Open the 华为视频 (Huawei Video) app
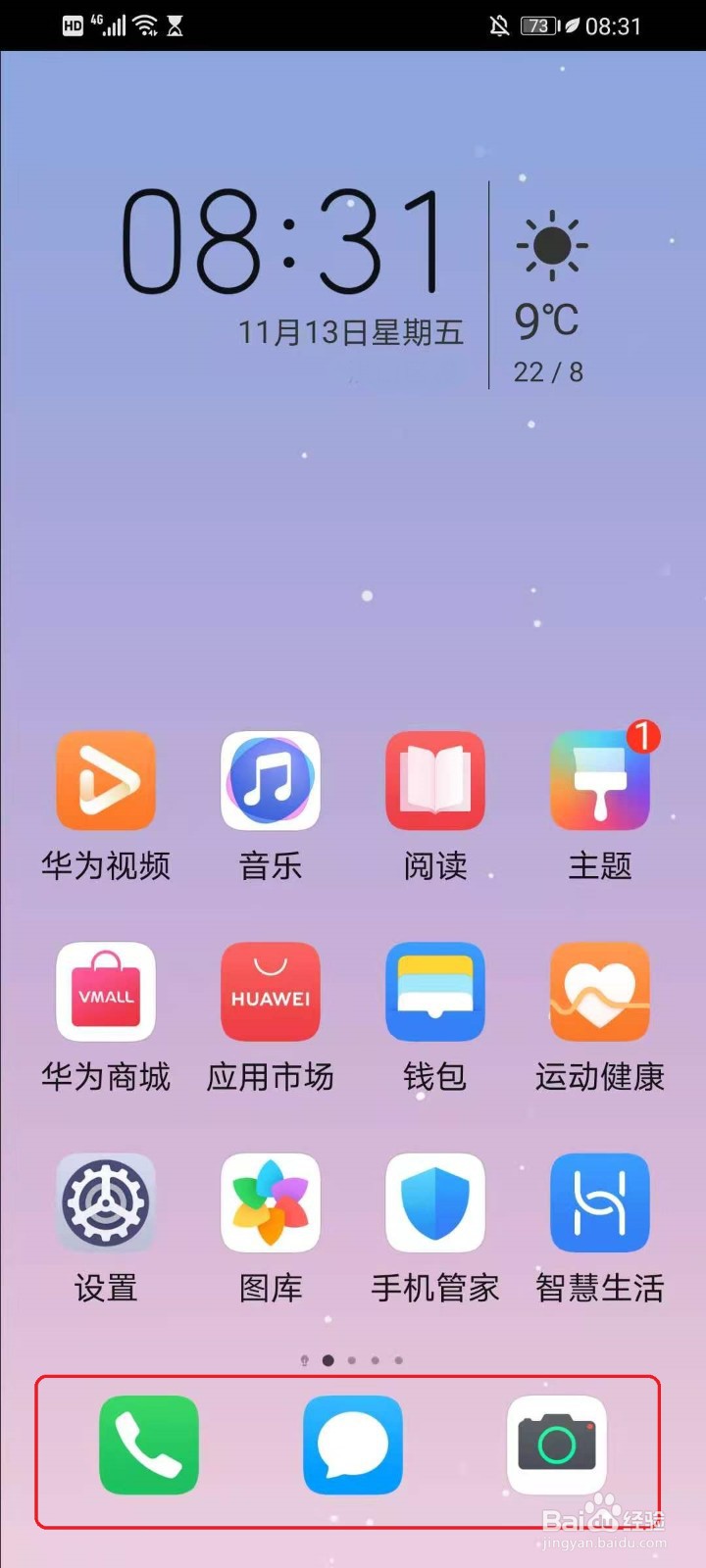The image size is (706, 1568). point(106,779)
